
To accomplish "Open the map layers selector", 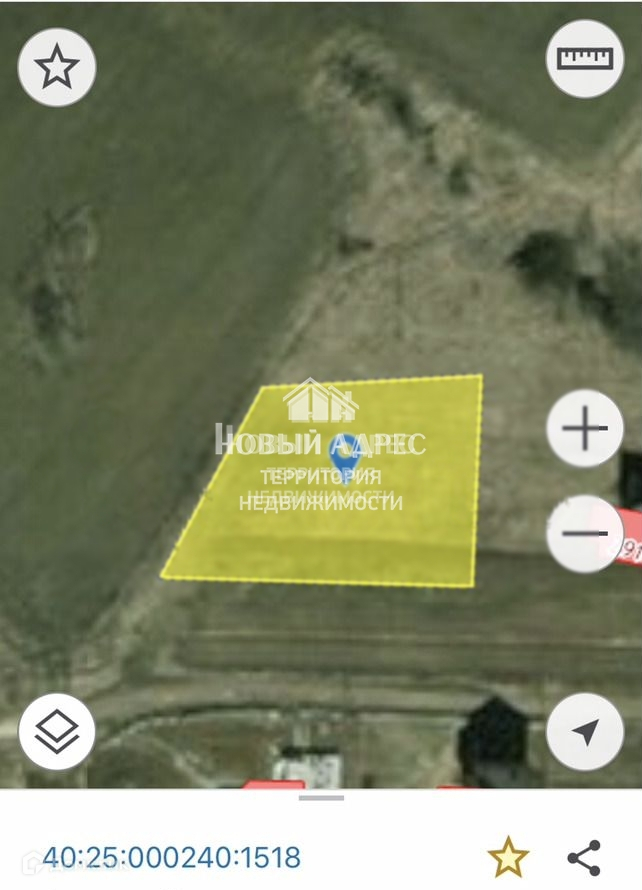I will pos(57,732).
